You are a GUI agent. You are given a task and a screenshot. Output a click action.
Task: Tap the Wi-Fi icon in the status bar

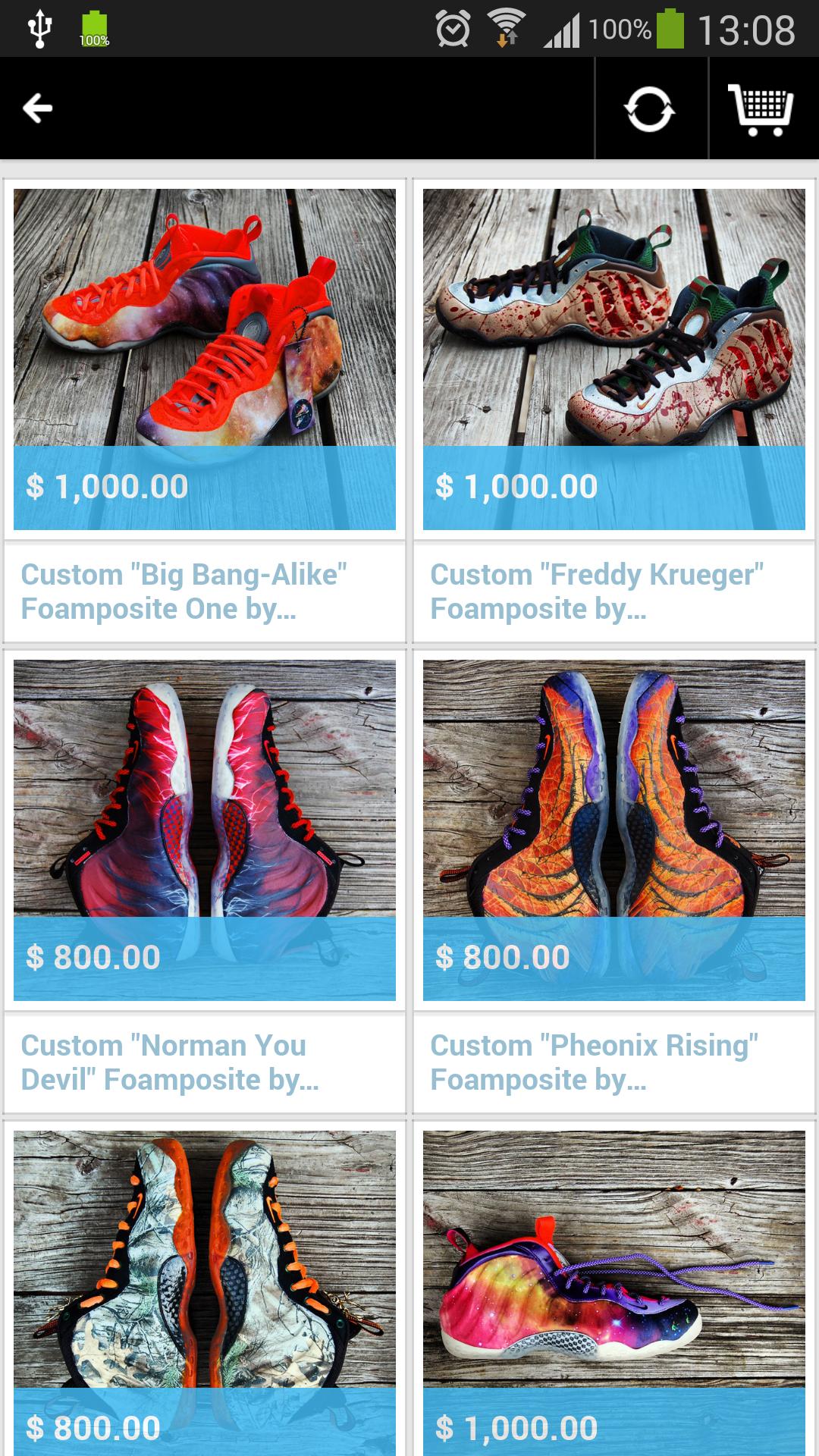tap(506, 23)
